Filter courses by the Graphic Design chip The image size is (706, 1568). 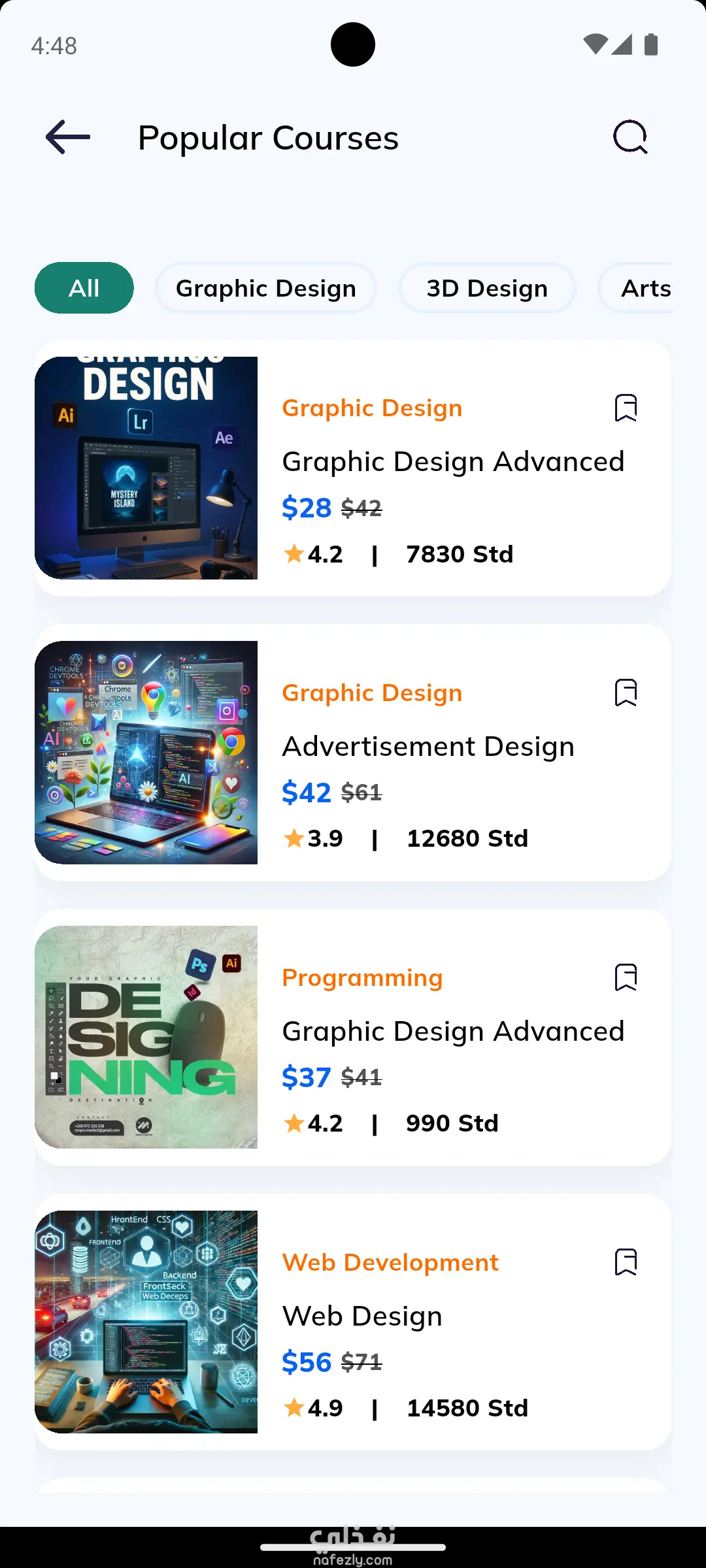[x=266, y=288]
